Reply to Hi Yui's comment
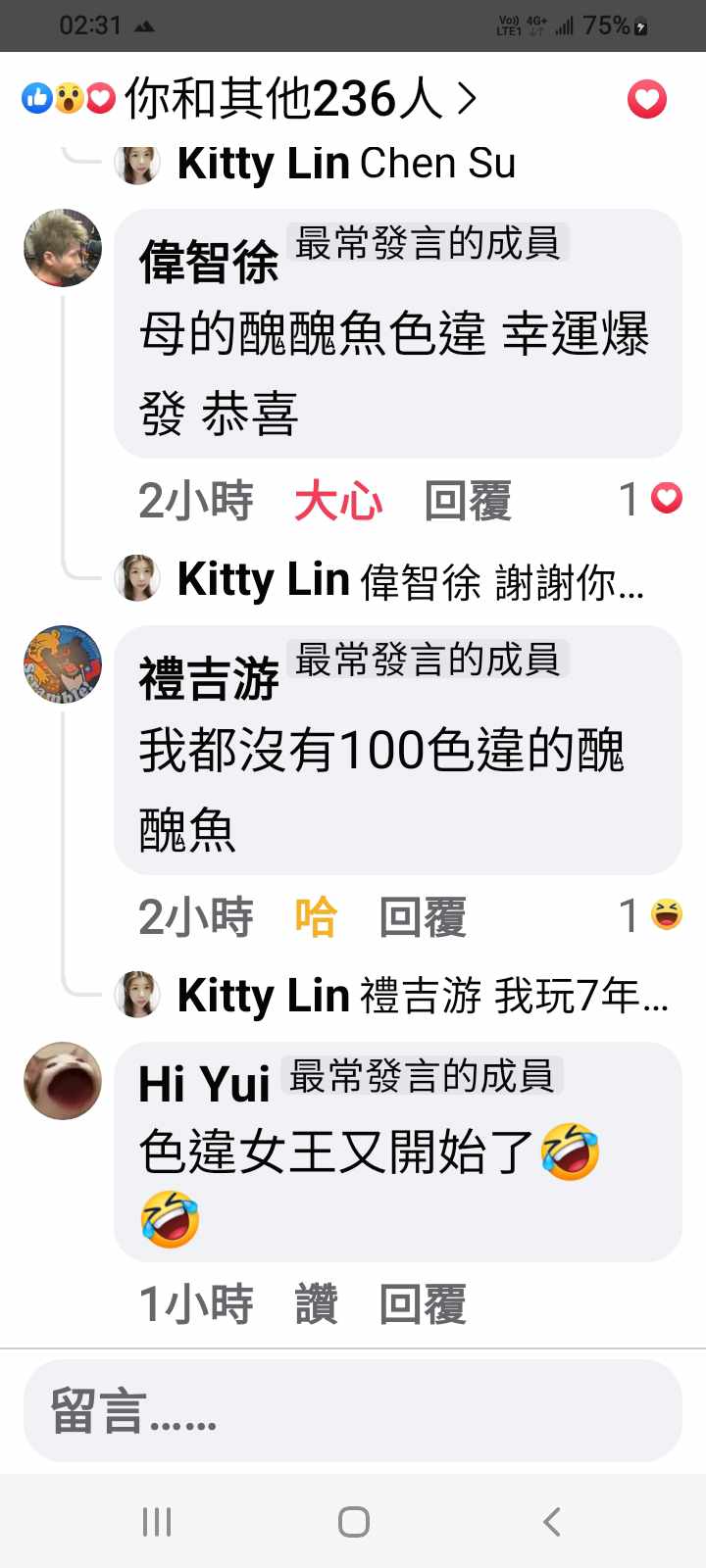 423,1304
